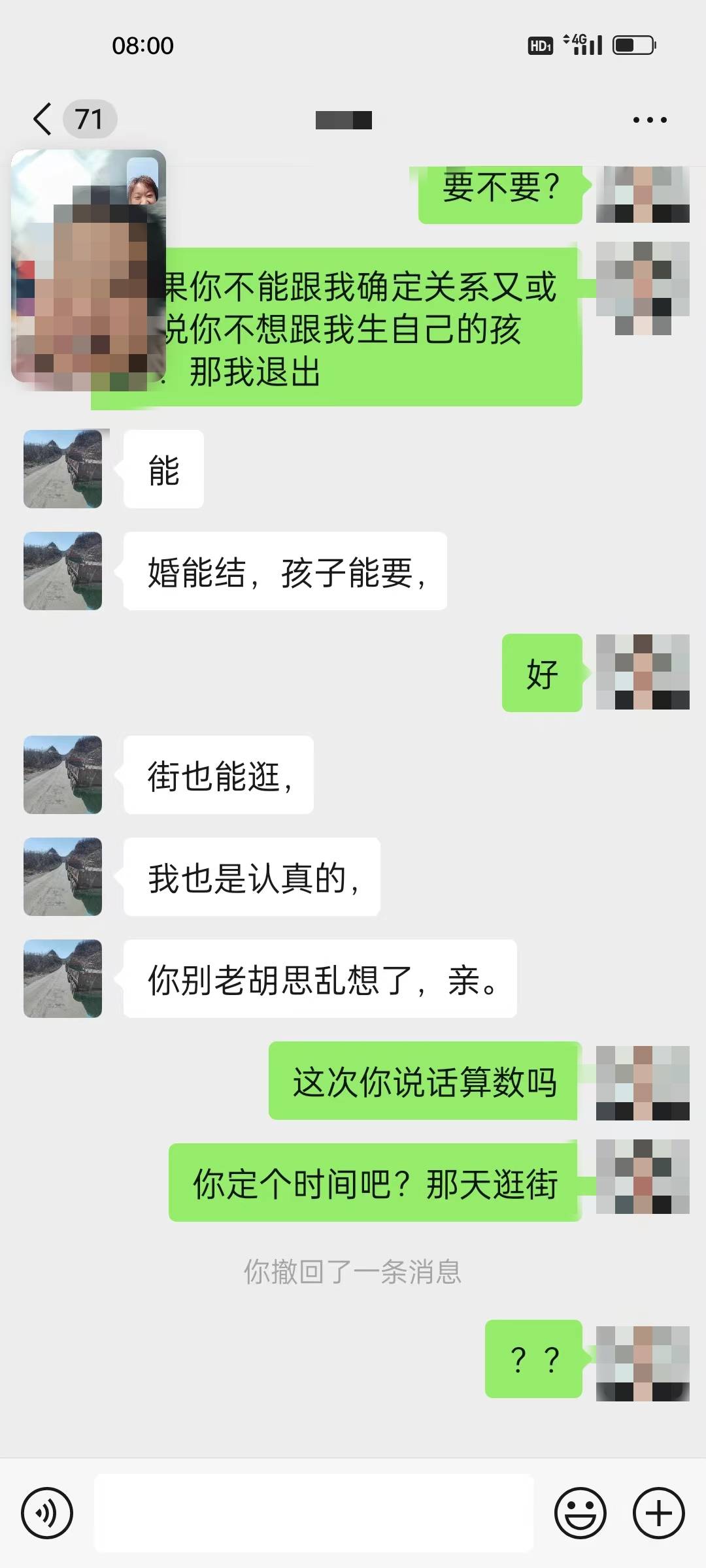Open my avatar beside "好" message
Viewport: 706px width, 1568px height.
[643, 672]
